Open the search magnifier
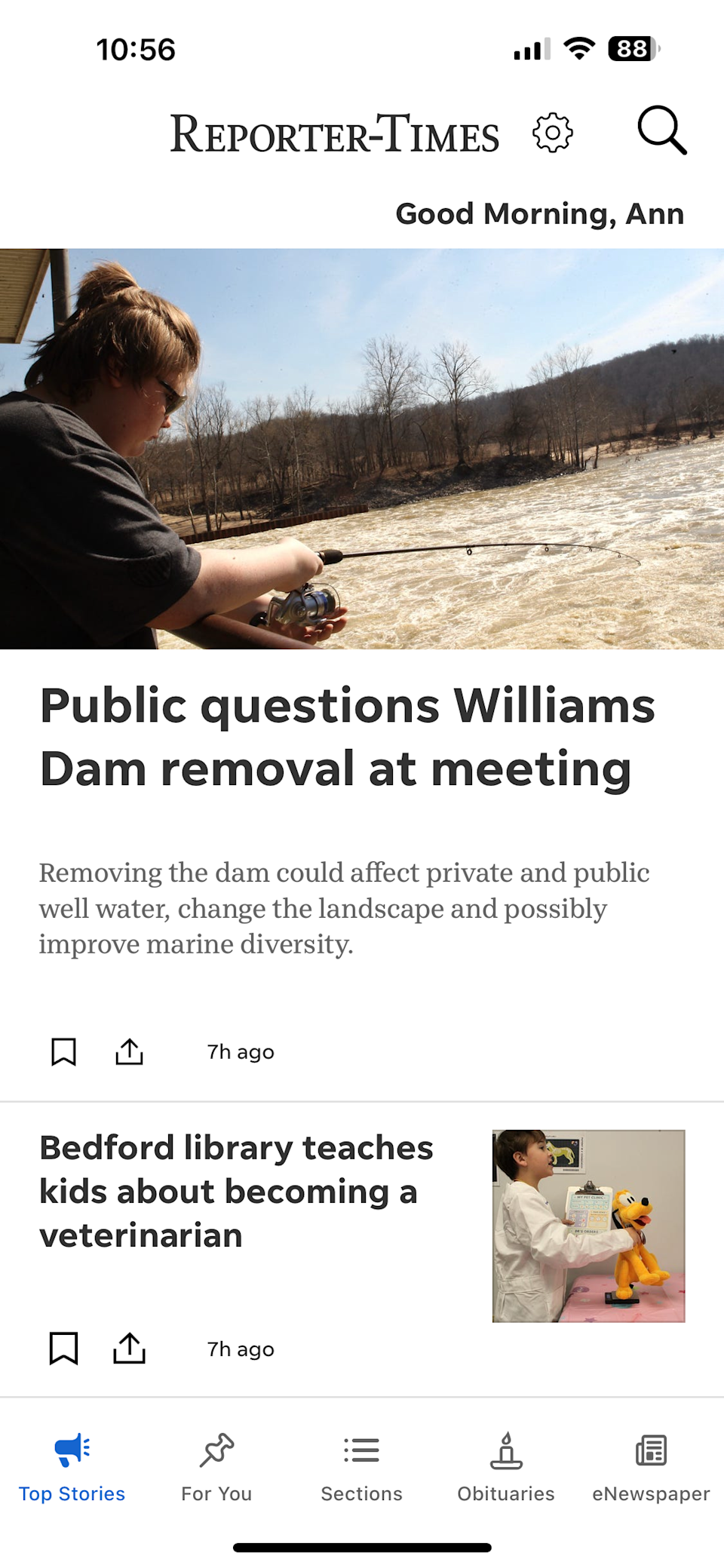This screenshot has height=1568, width=724. coord(661,130)
